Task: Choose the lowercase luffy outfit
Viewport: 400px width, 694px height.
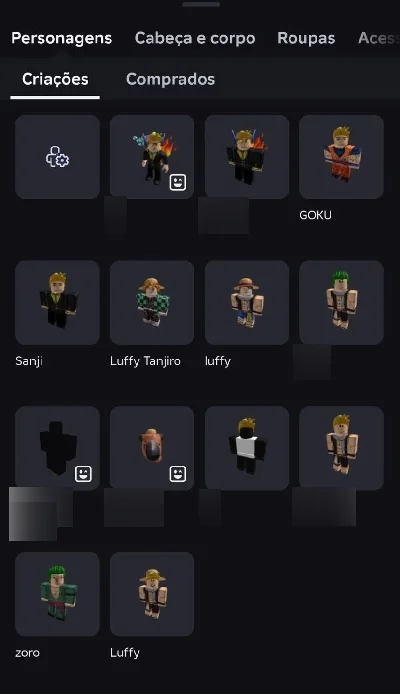Action: pos(246,302)
